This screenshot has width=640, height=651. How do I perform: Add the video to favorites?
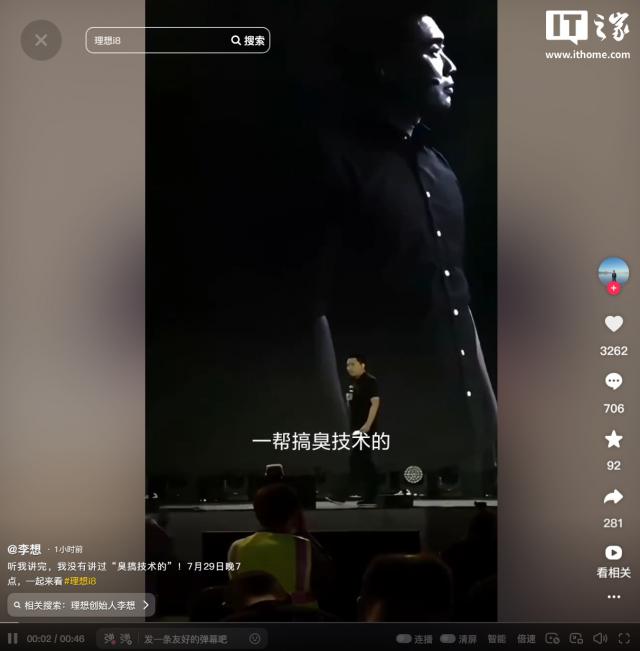[613, 439]
